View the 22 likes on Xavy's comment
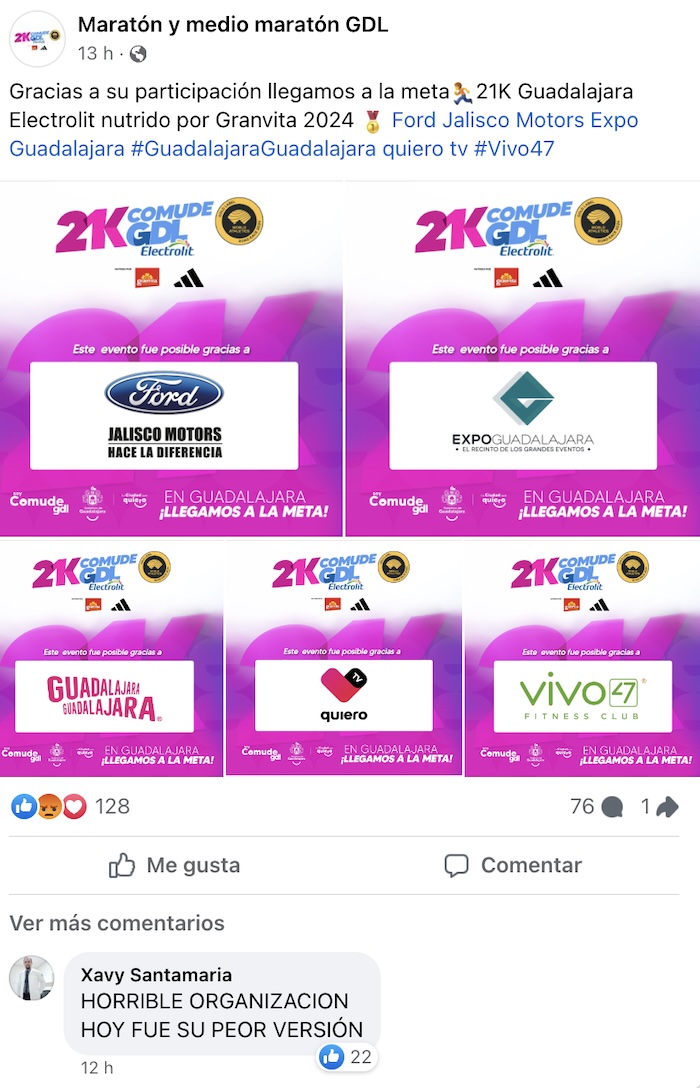700x1088 pixels. [x=347, y=1055]
